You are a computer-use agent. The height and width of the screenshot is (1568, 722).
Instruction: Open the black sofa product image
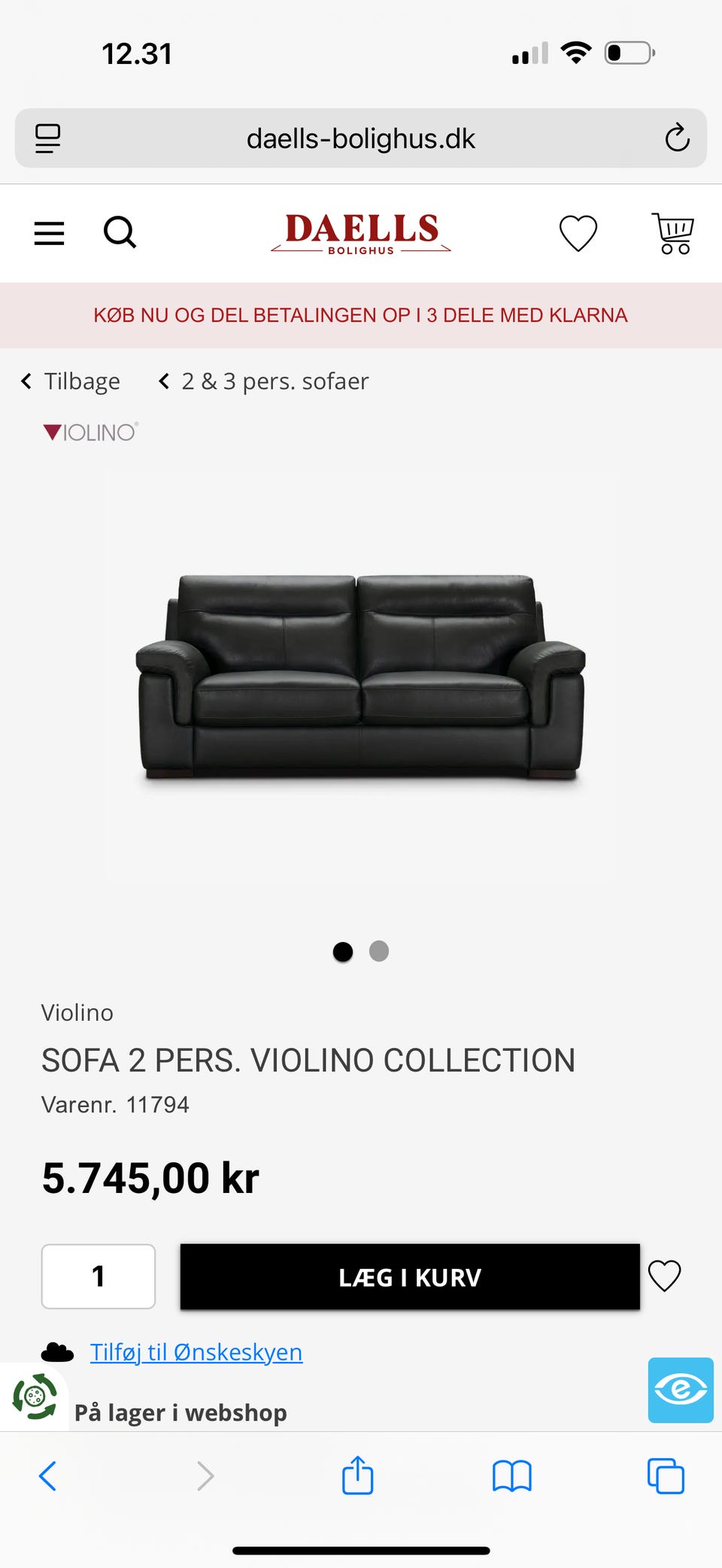pos(360,677)
